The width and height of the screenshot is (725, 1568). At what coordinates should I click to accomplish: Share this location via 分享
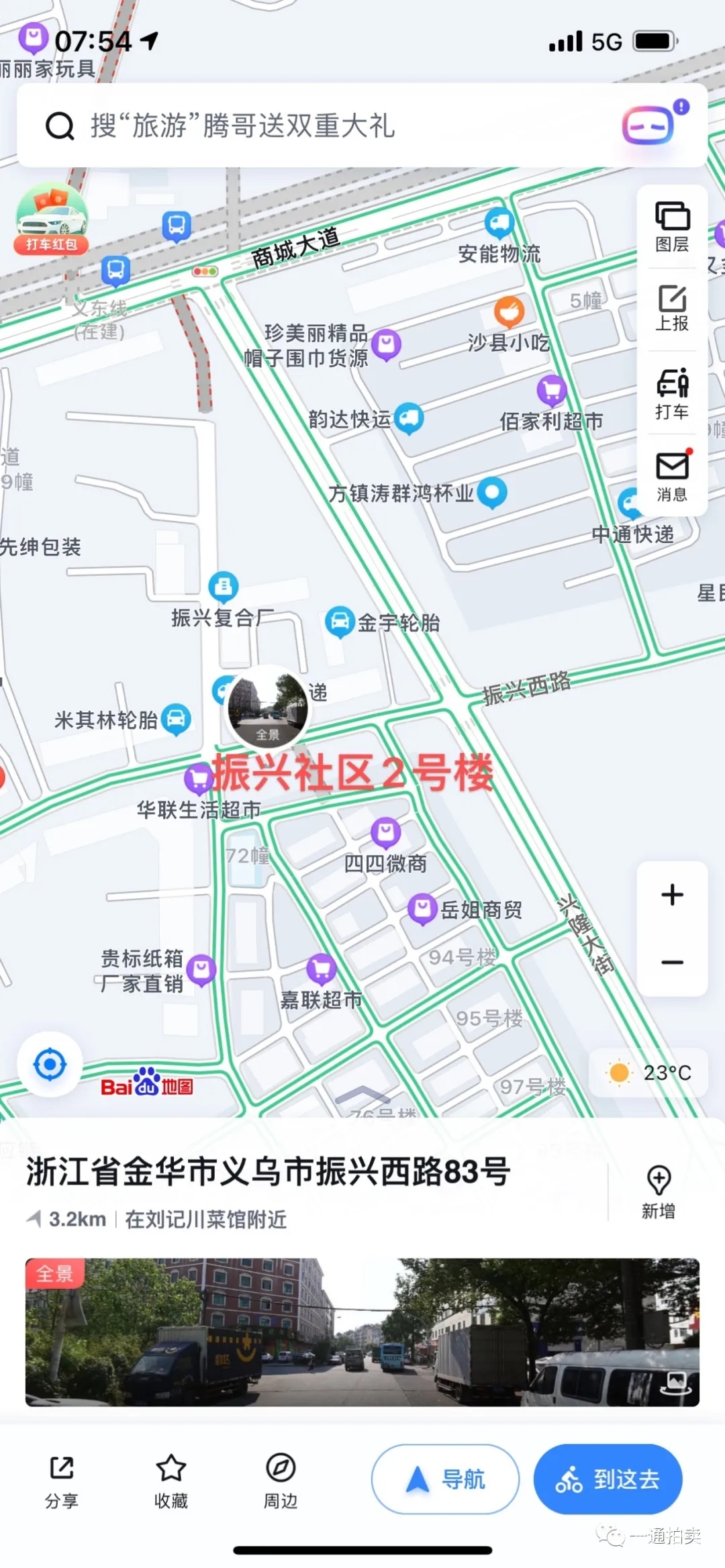(62, 1479)
